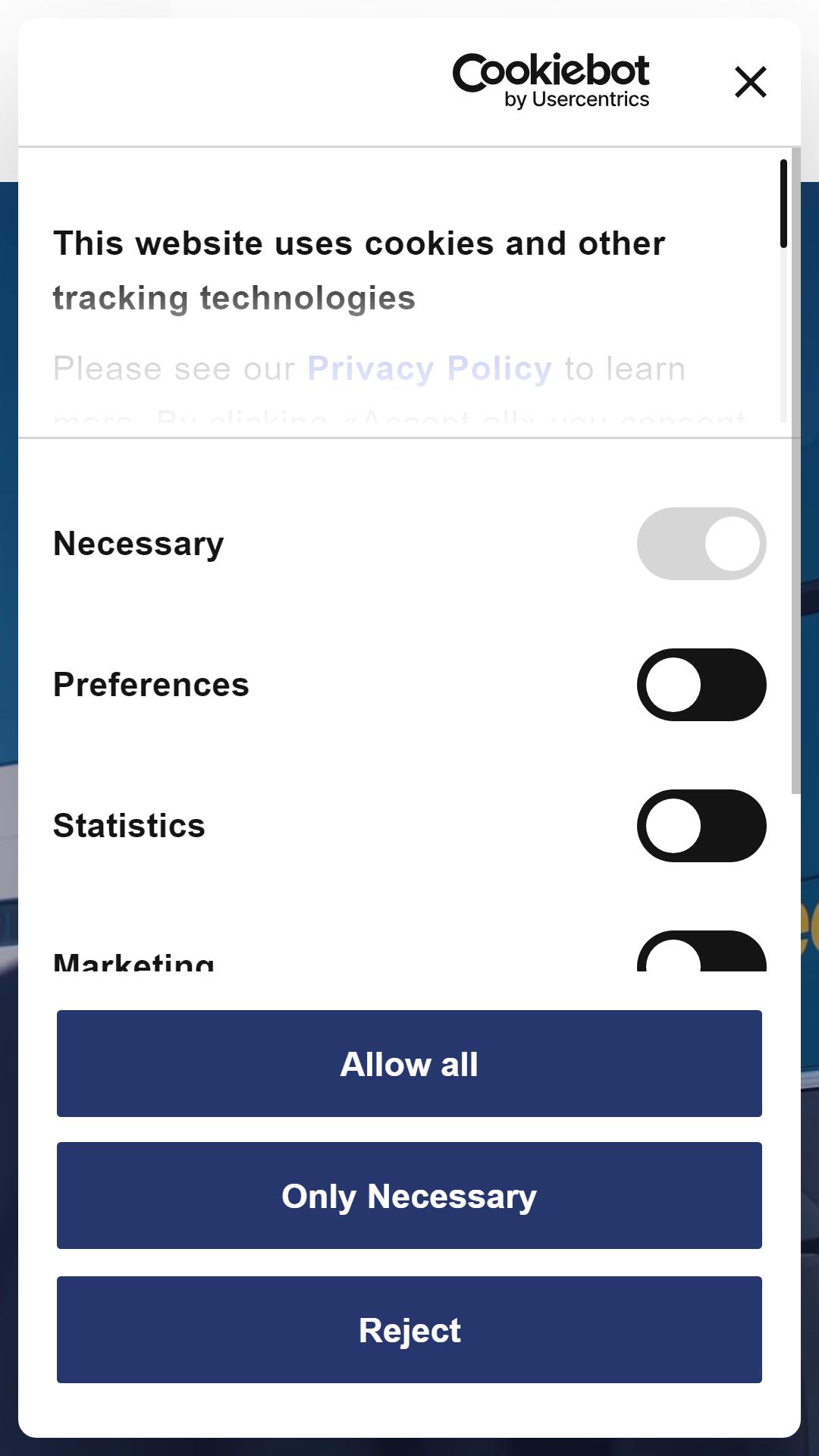Tap the Allow all button
819x1456 pixels.
[409, 1063]
